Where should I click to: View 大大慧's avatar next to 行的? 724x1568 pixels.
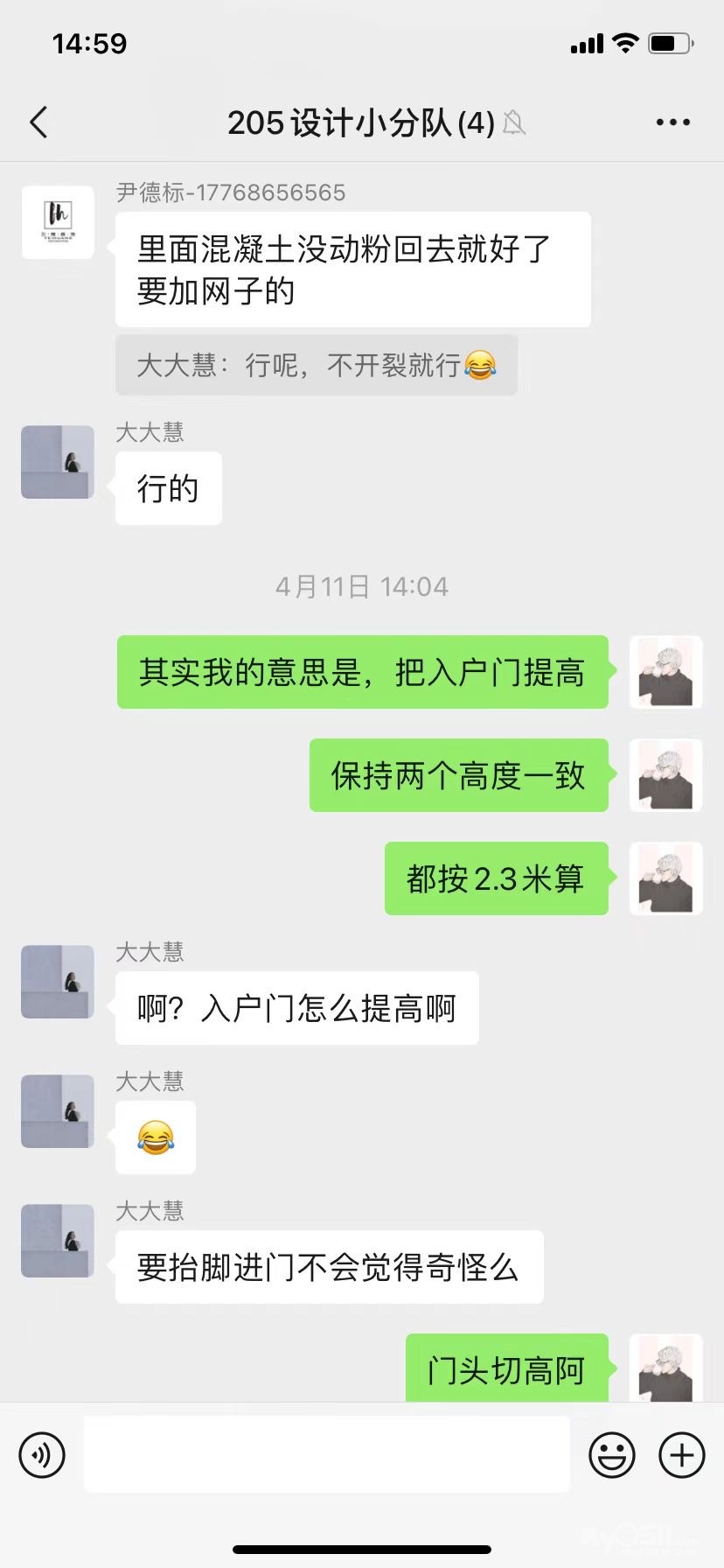click(58, 462)
